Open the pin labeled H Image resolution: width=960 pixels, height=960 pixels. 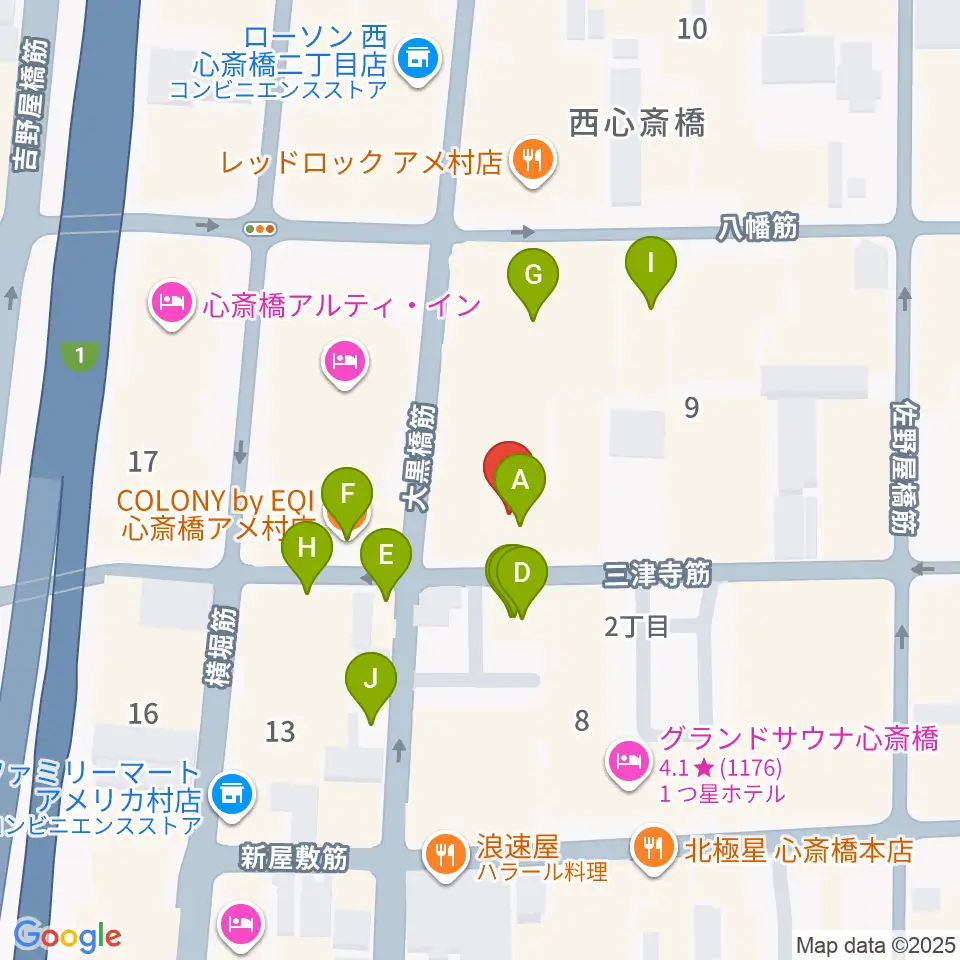click(x=307, y=548)
